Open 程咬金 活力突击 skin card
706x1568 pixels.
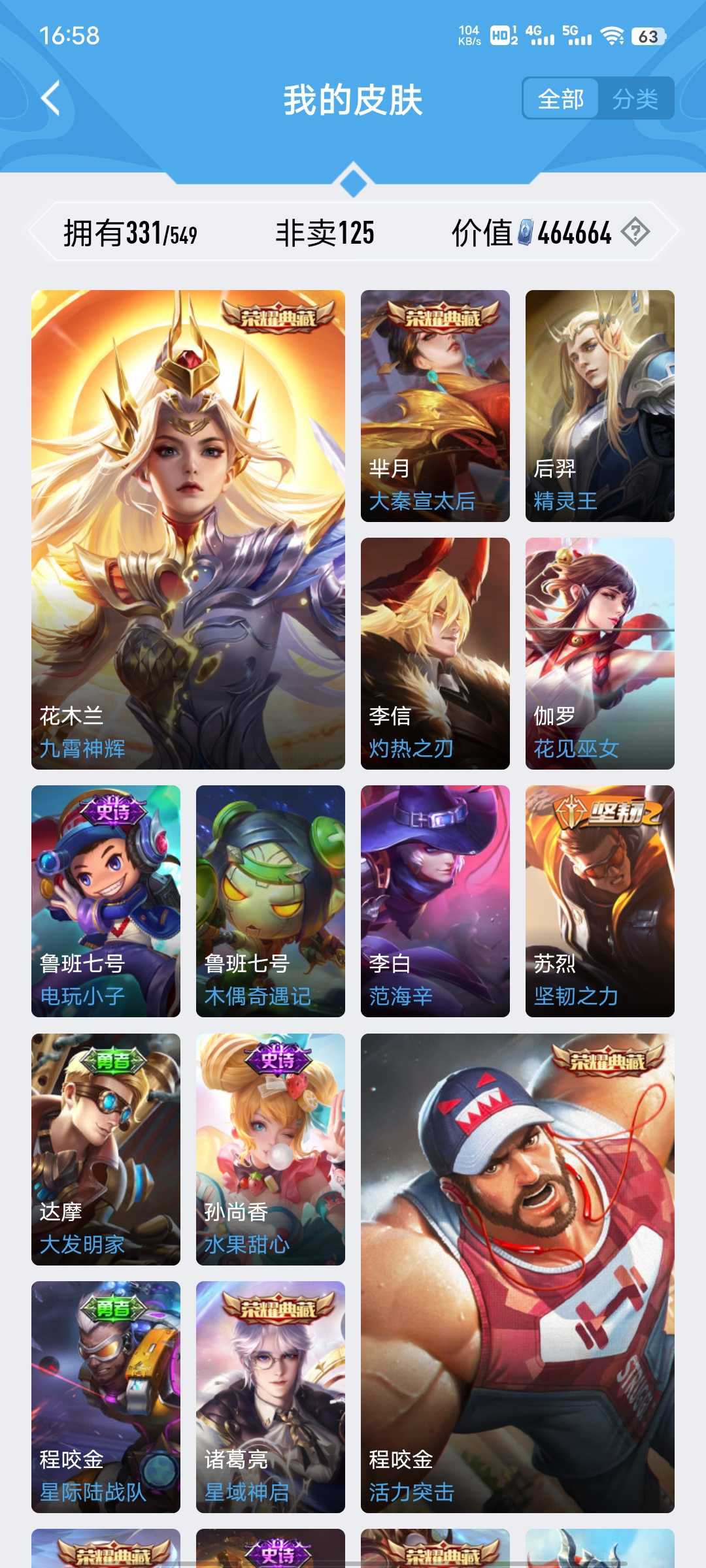tap(518, 1273)
